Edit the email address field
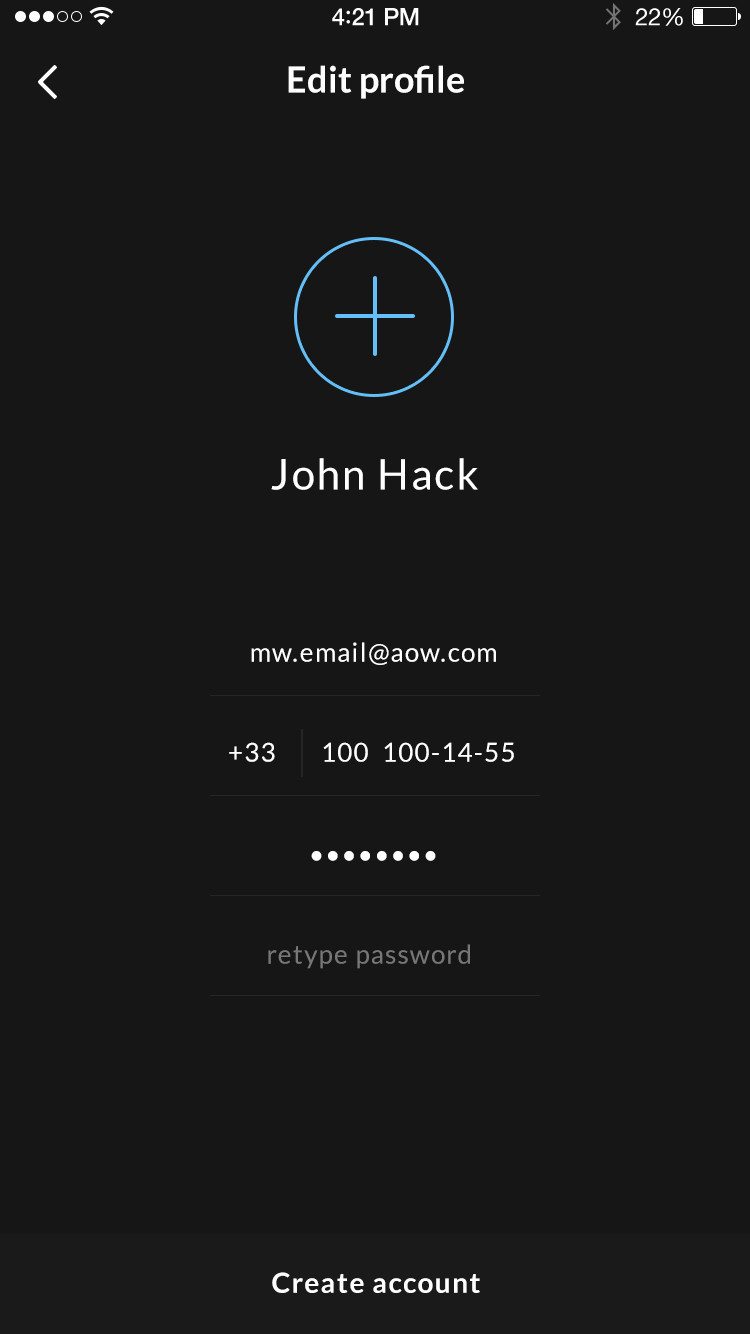This screenshot has height=1334, width=750. pos(374,653)
